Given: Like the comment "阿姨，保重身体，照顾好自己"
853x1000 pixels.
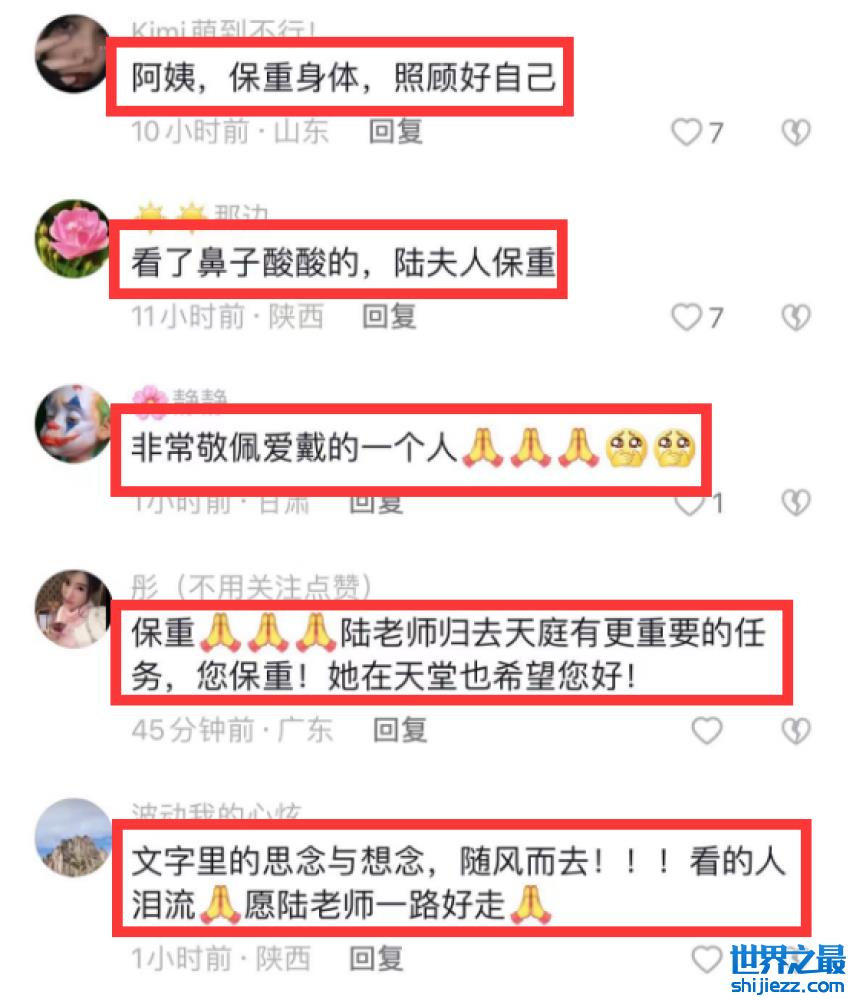Looking at the screenshot, I should point(686,132).
